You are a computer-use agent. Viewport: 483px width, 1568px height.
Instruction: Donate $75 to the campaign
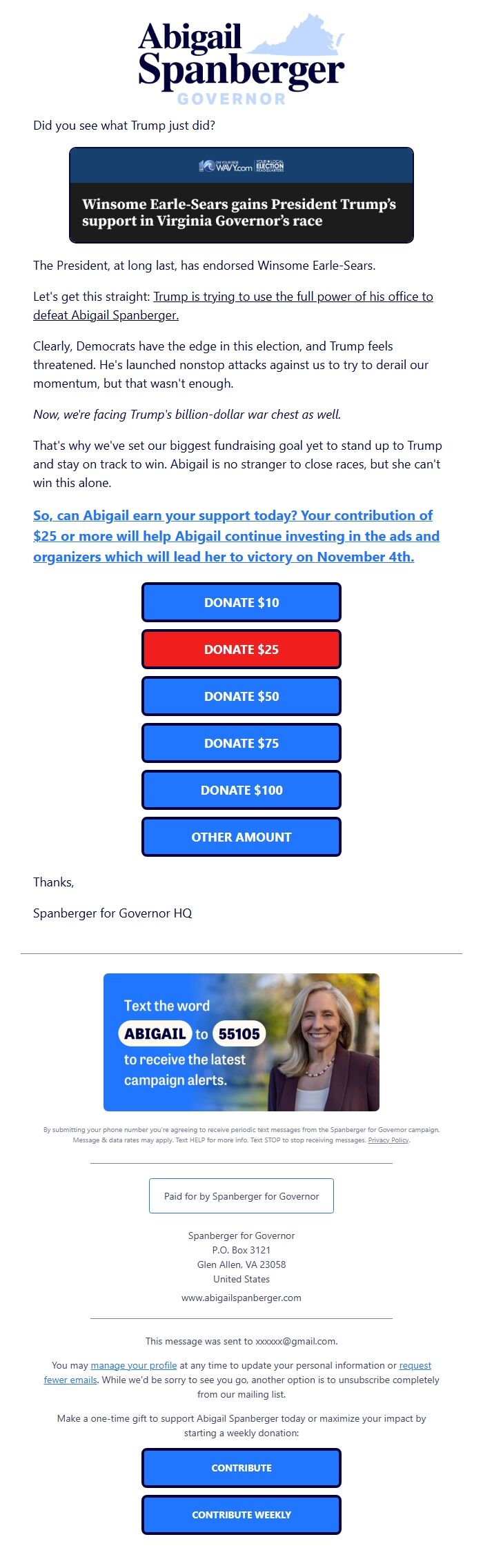point(241,743)
